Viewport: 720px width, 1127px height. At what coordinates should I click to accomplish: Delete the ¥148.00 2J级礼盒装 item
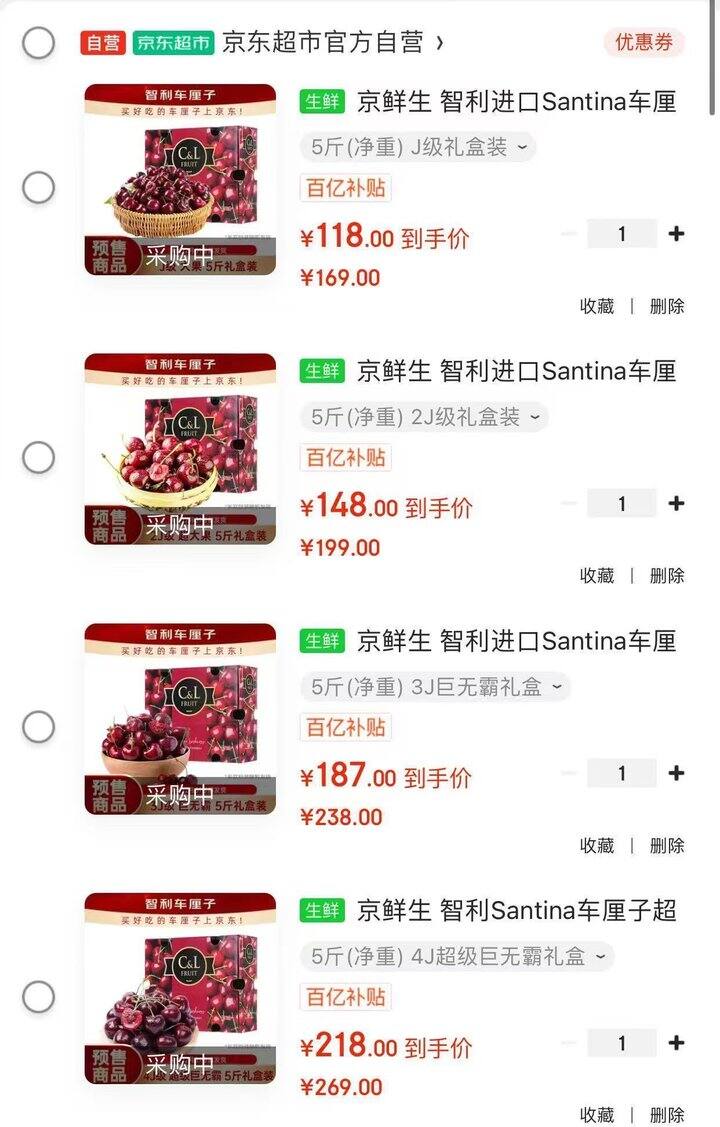[x=667, y=575]
